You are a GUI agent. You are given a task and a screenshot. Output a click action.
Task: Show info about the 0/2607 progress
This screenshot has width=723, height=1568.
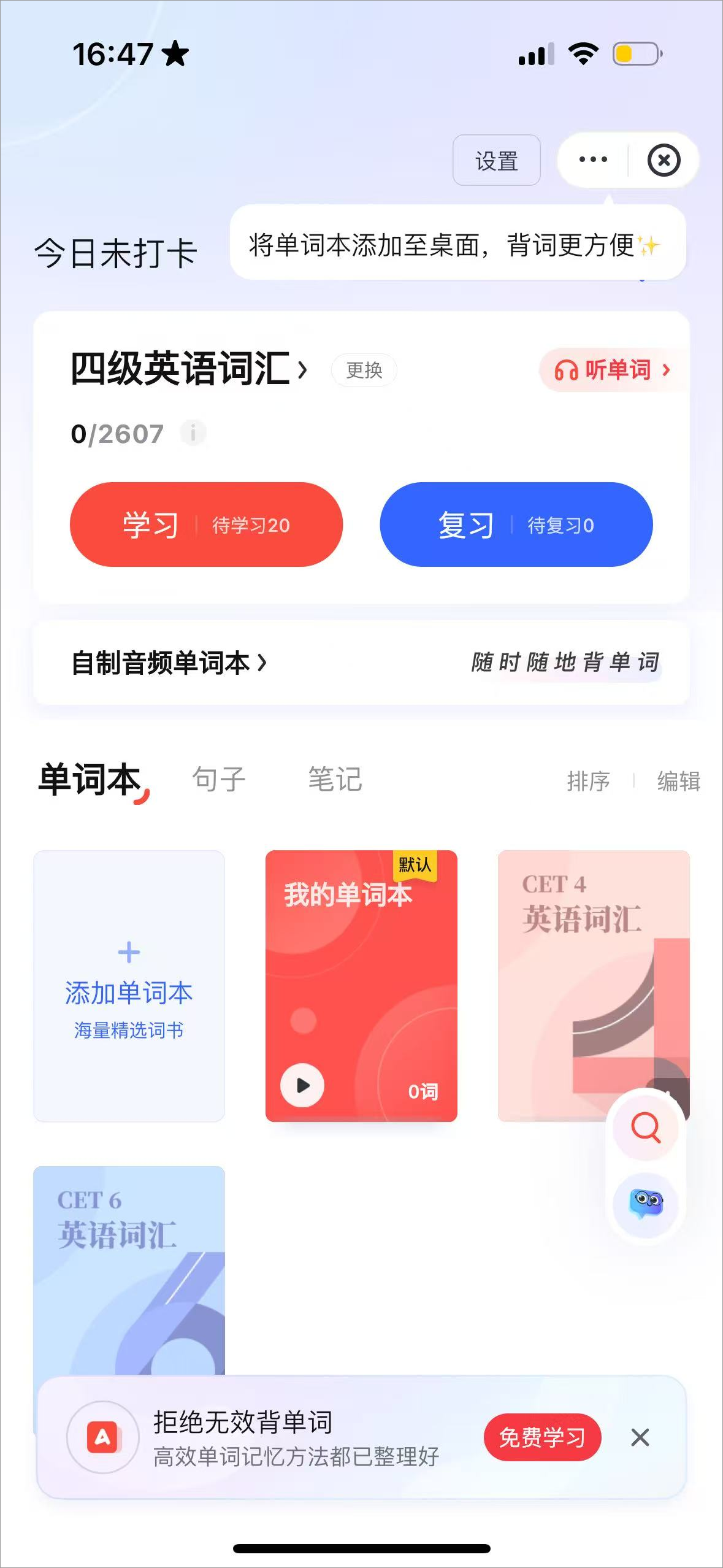click(x=193, y=433)
